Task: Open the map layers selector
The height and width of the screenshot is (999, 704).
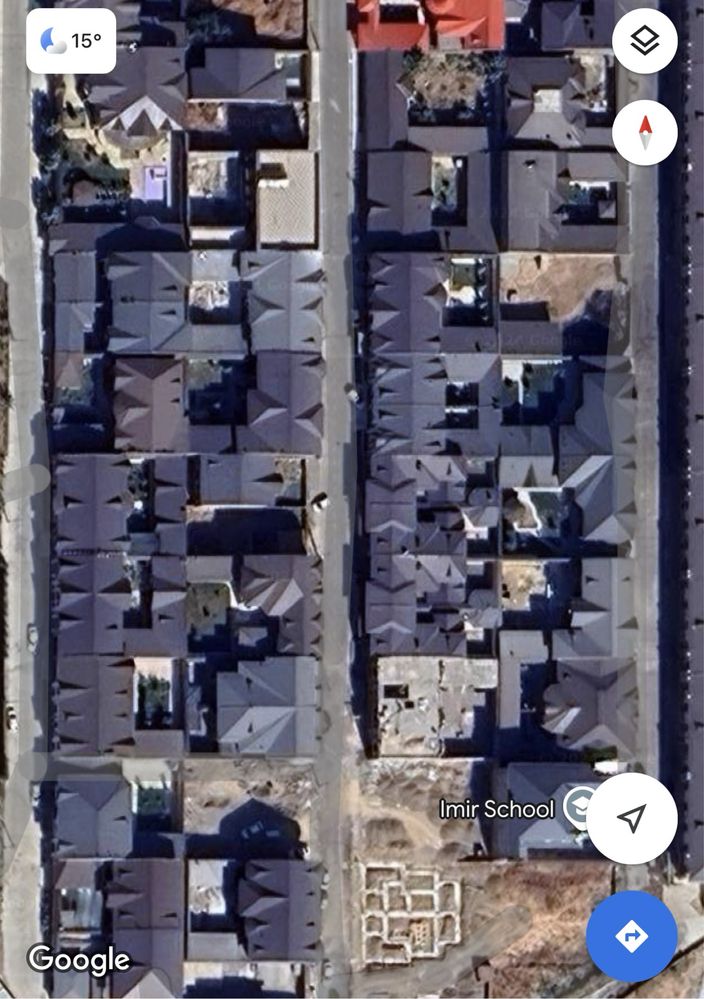Action: (x=645, y=42)
